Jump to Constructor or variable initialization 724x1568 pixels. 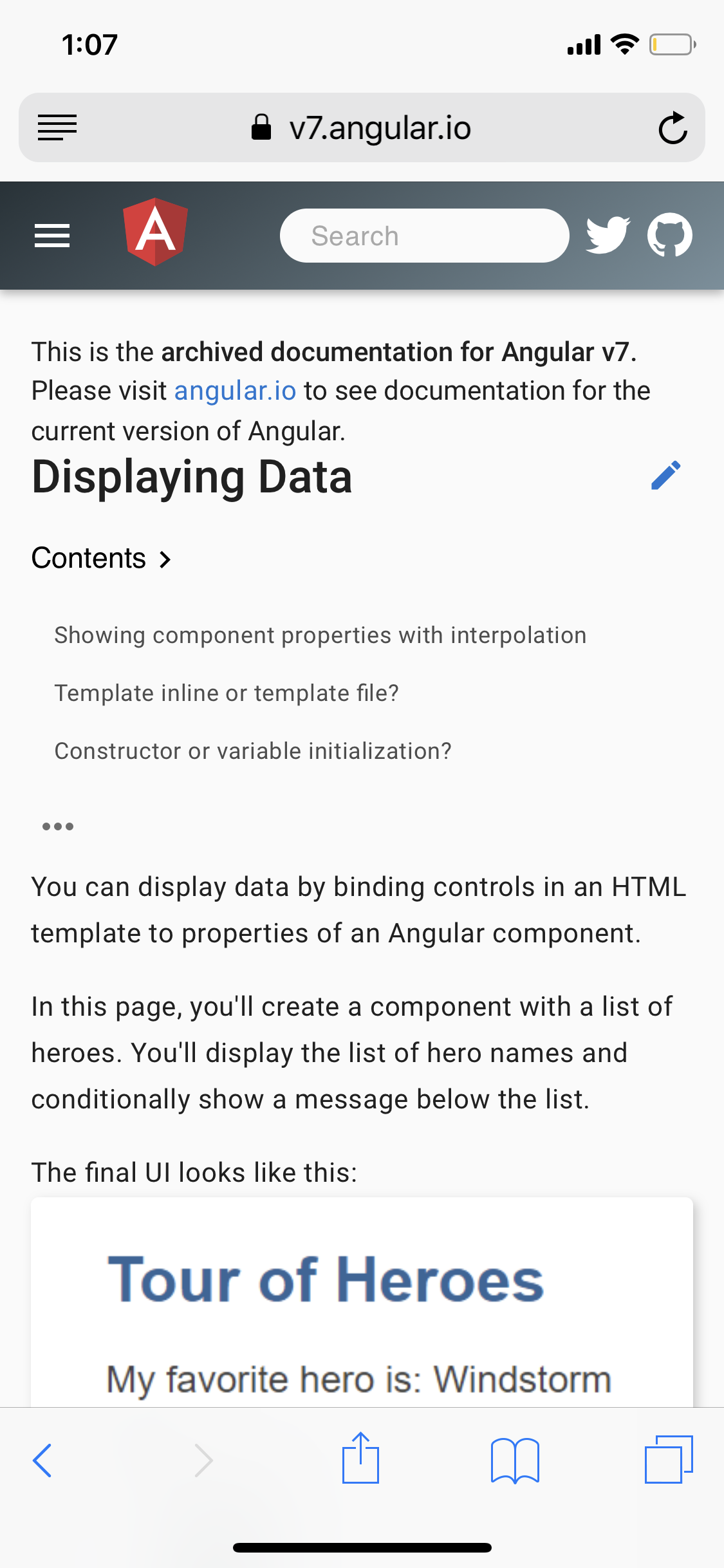tap(253, 751)
